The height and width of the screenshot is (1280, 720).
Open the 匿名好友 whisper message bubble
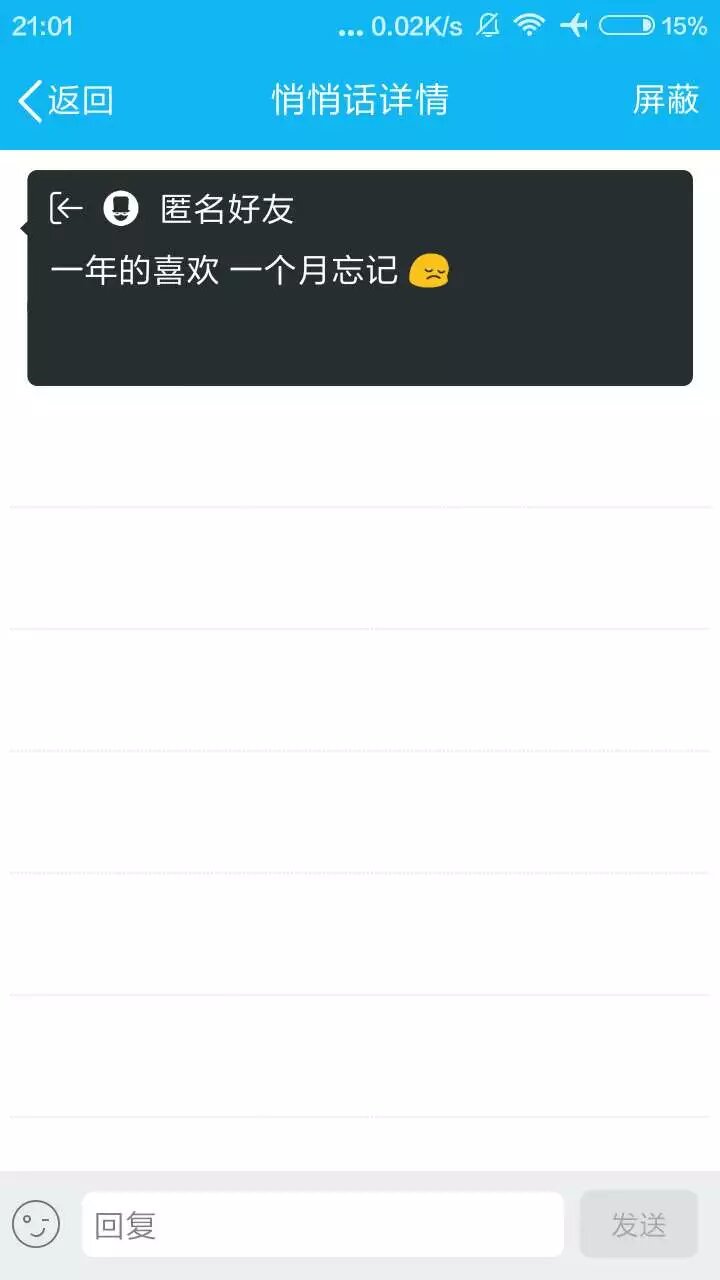(x=360, y=278)
